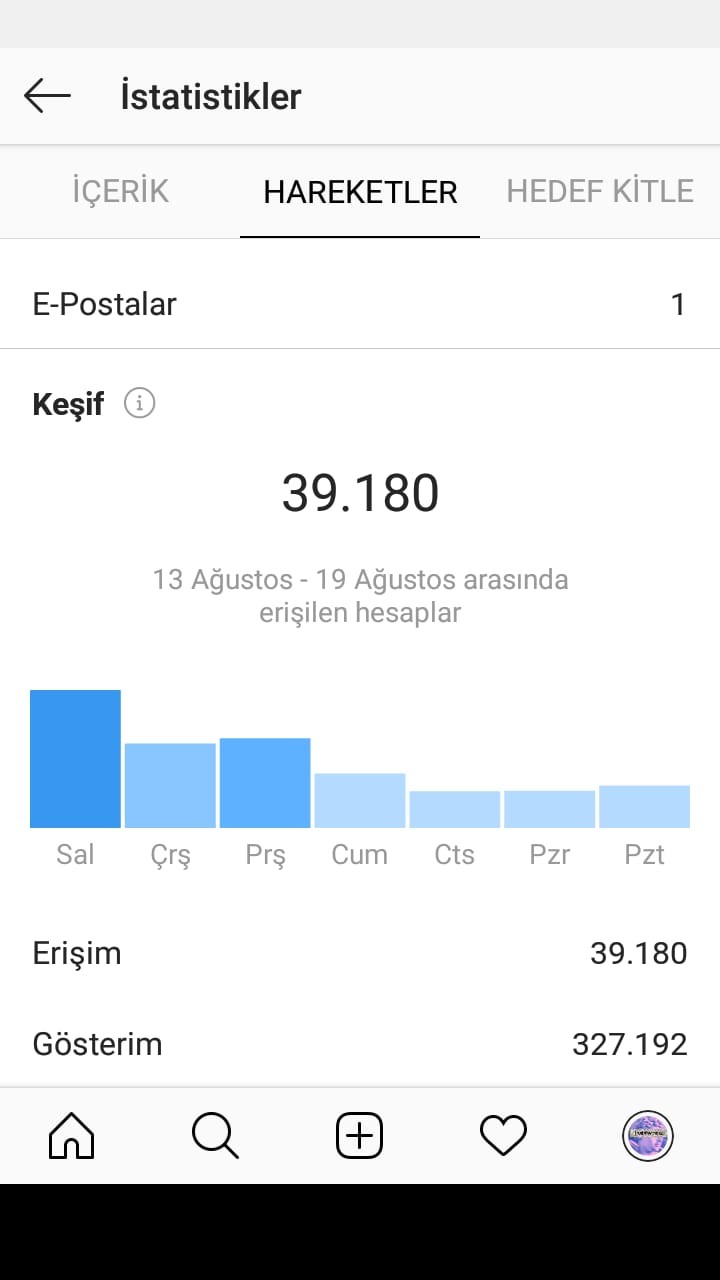The image size is (720, 1280).
Task: Open the HEDEF KİTLE tab
Action: tap(600, 191)
